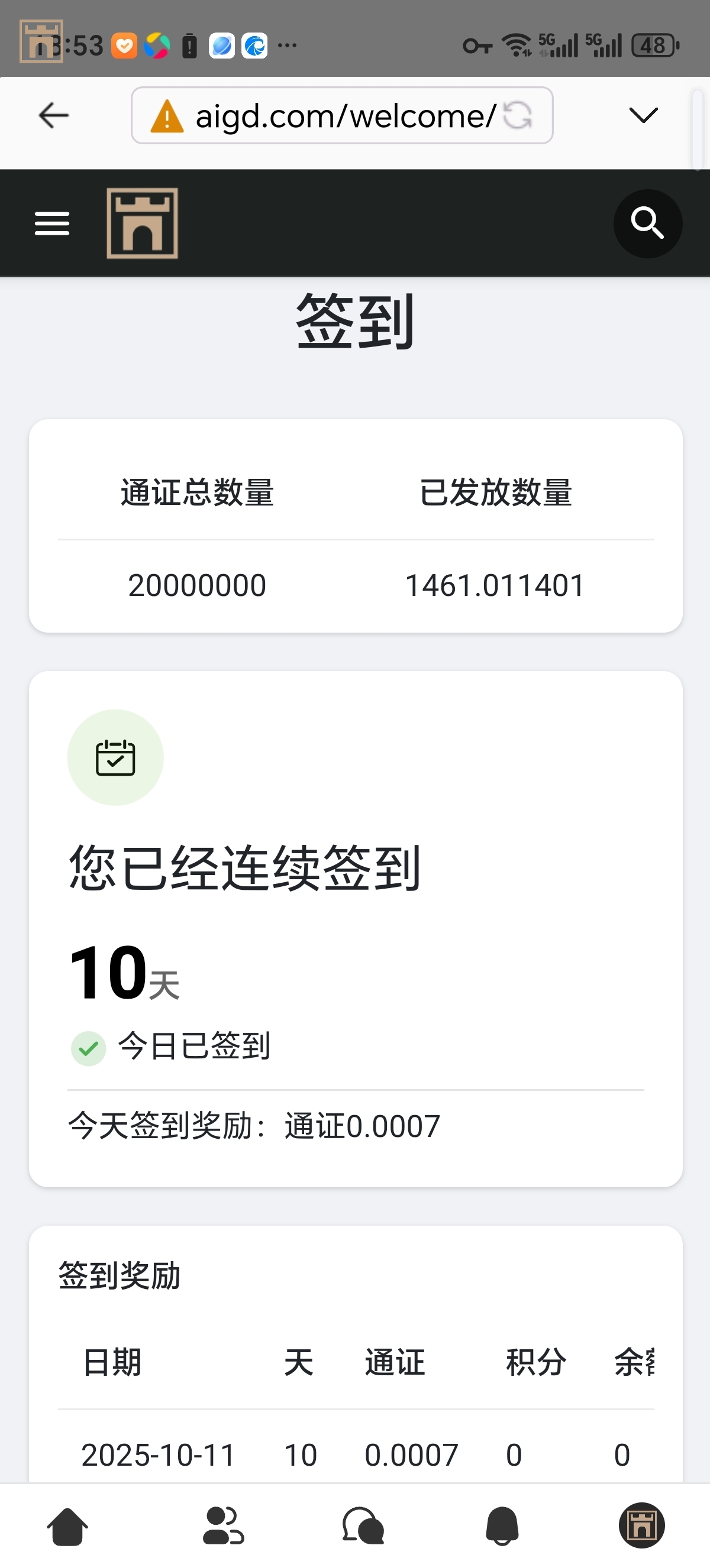710x1568 pixels.
Task: Go to the home tab
Action: coord(67,1525)
